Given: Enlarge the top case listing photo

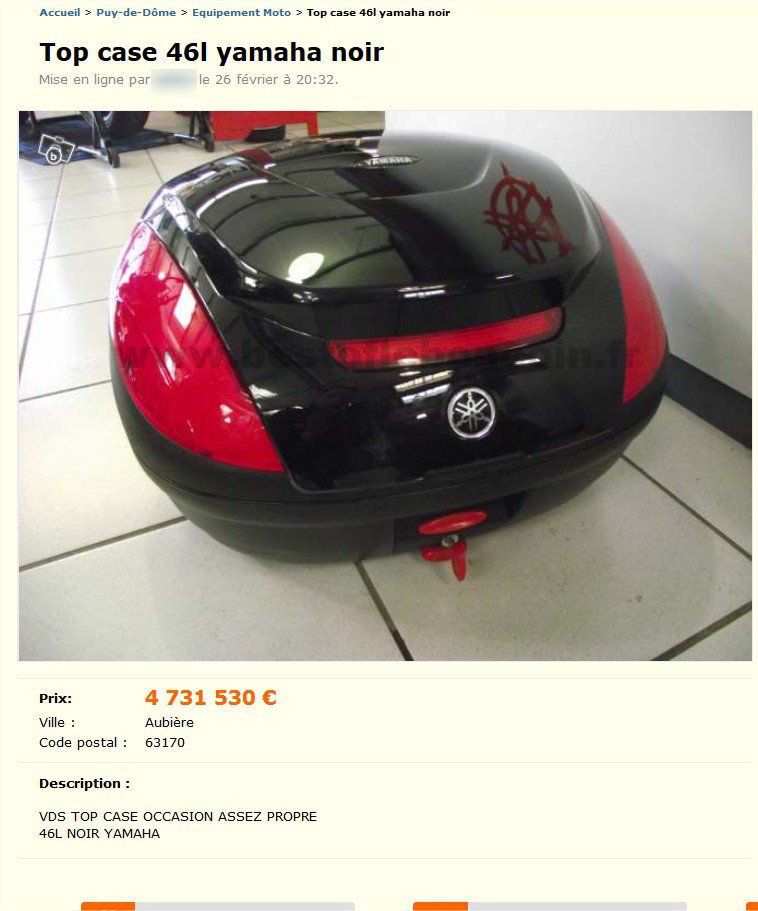Looking at the screenshot, I should click(385, 385).
